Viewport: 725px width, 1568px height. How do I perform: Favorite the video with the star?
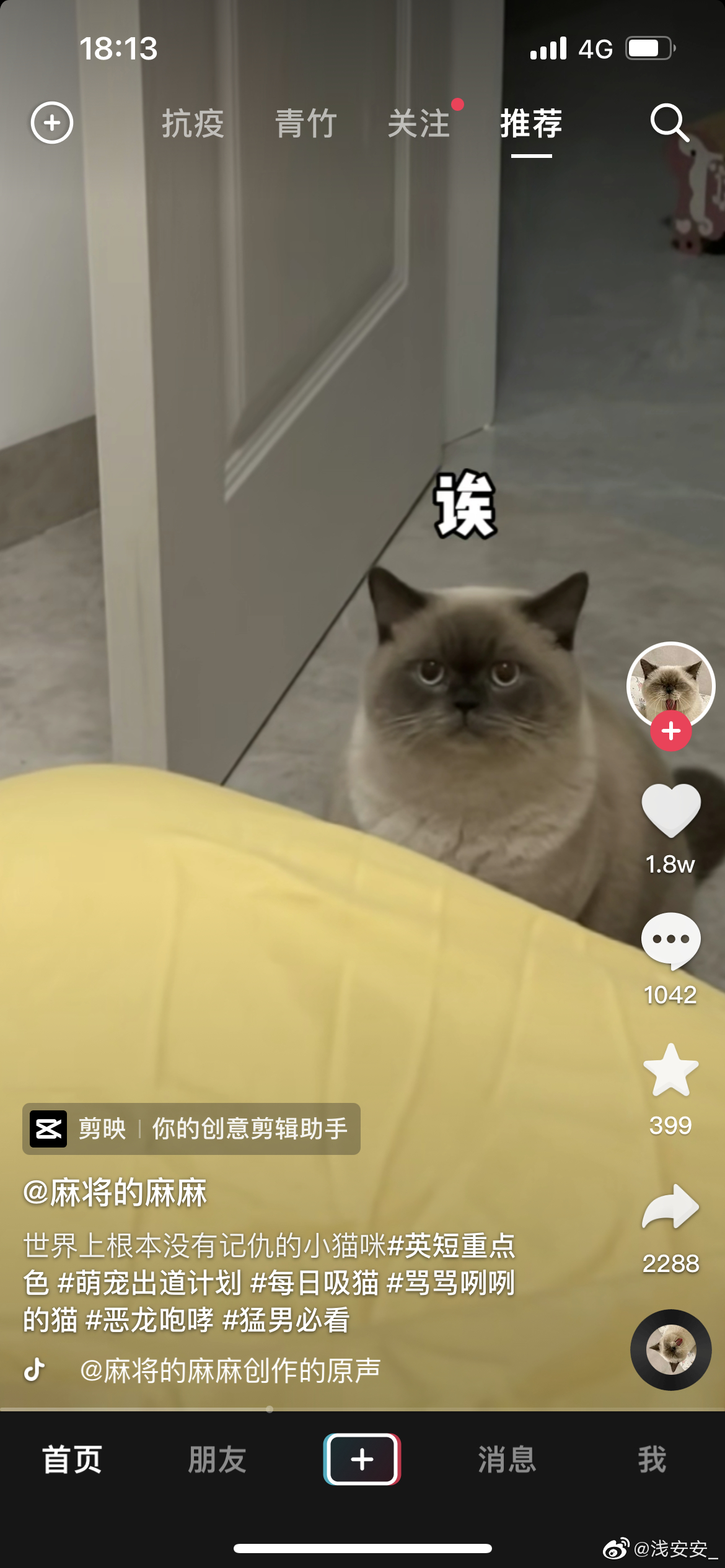pos(670,1071)
